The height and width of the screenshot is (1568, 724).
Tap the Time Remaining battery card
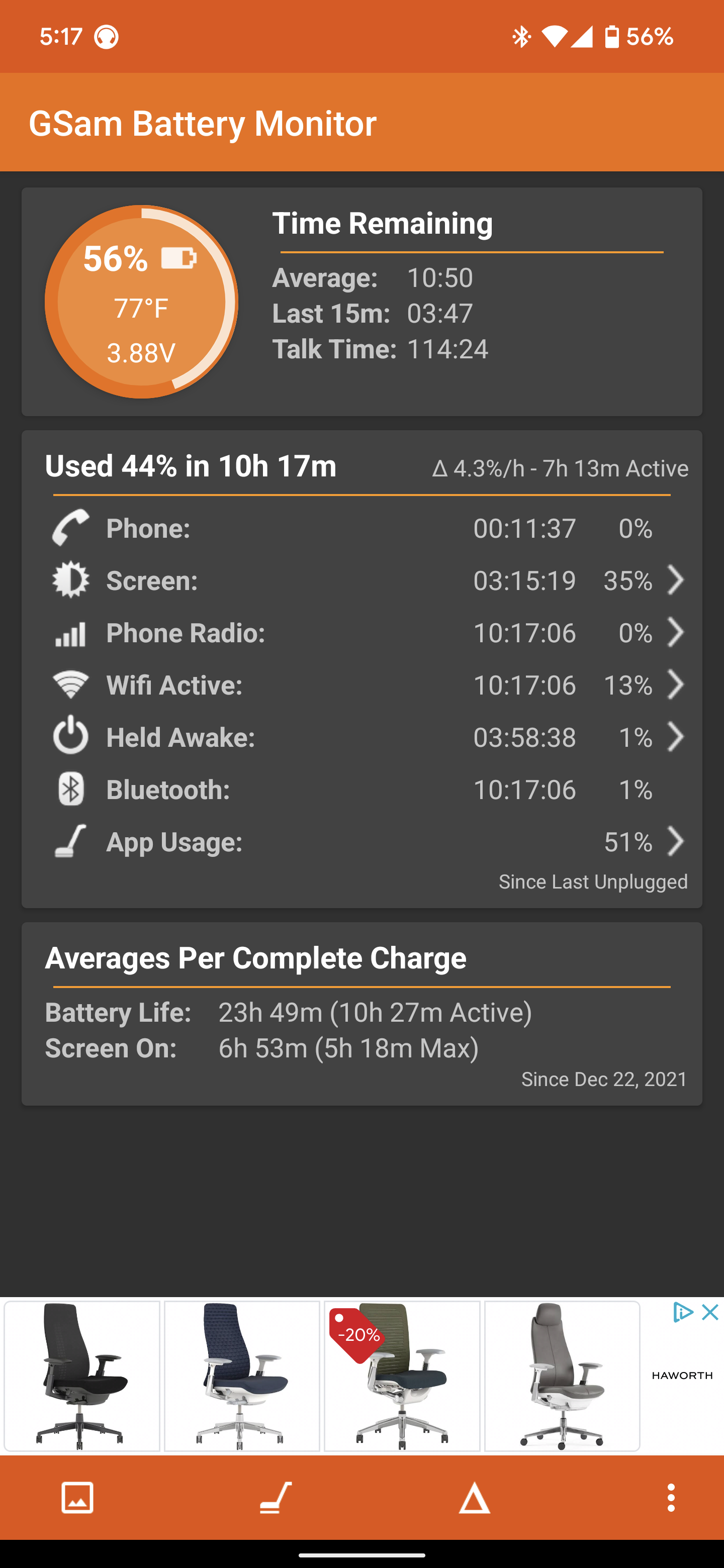(361, 302)
